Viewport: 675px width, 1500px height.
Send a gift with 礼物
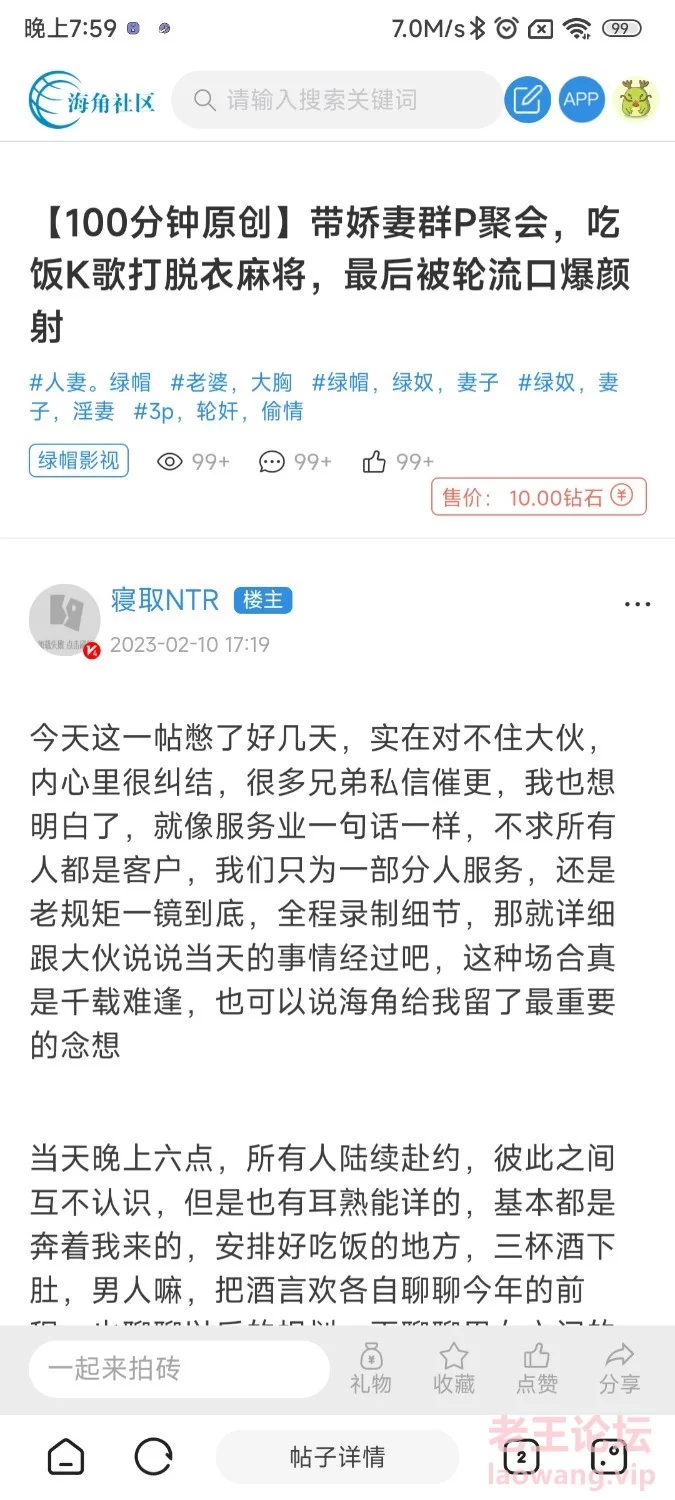pos(370,1369)
